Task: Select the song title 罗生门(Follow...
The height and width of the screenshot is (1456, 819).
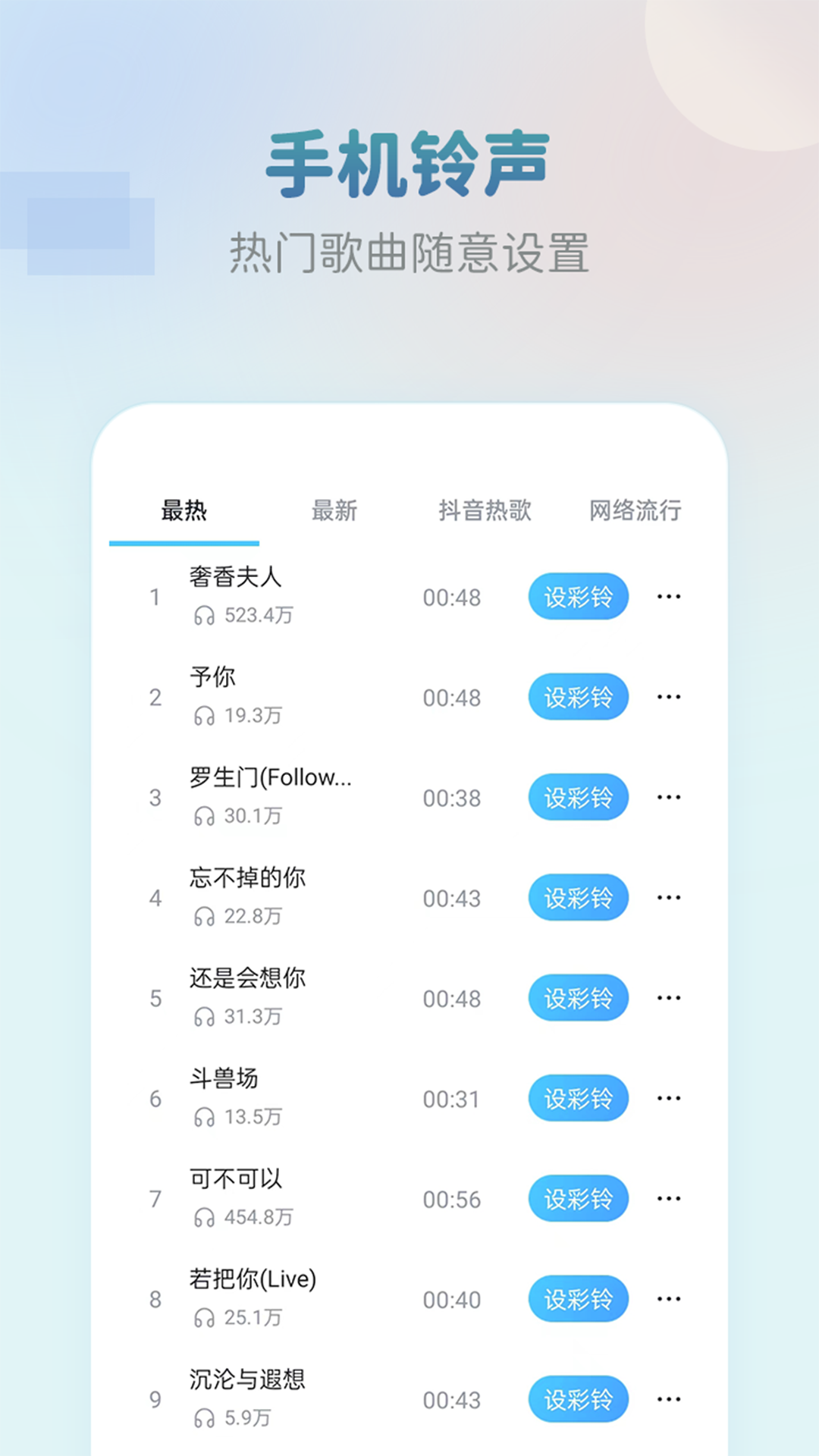Action: click(269, 777)
